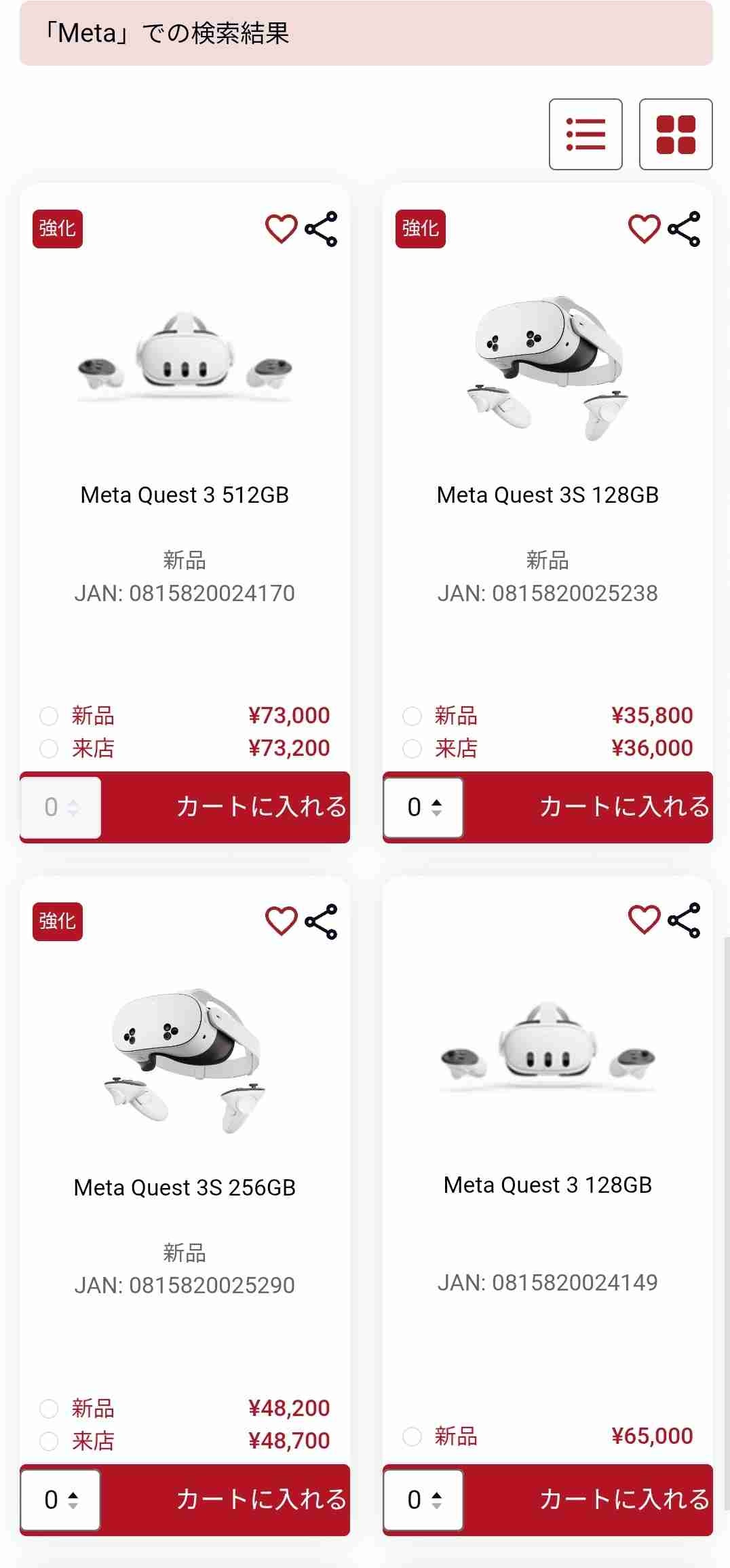
Task: Select 新品 ¥48,200 for Quest 3S 256GB
Action: coord(49,1409)
